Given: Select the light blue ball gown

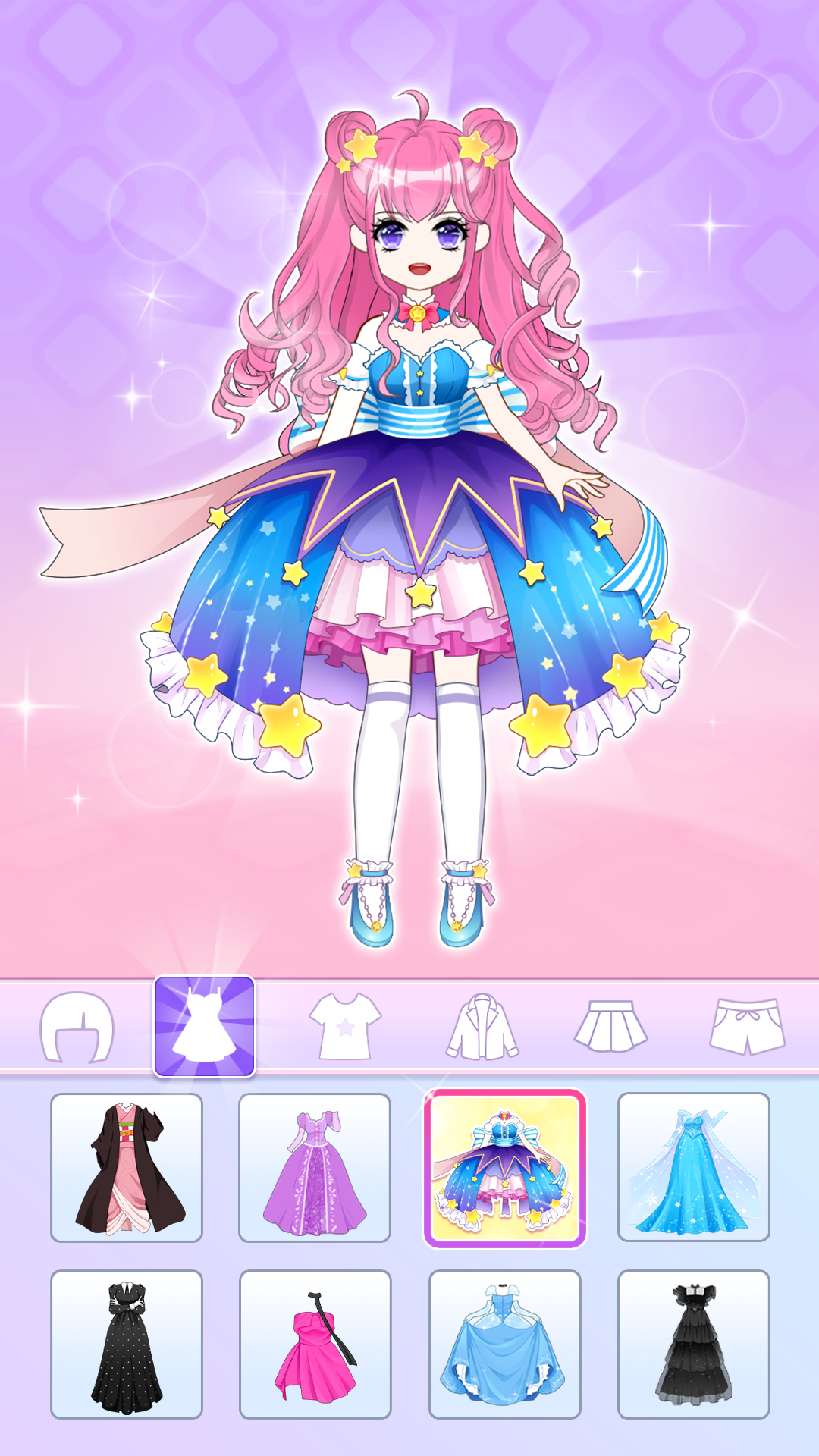Looking at the screenshot, I should coord(504,1345).
